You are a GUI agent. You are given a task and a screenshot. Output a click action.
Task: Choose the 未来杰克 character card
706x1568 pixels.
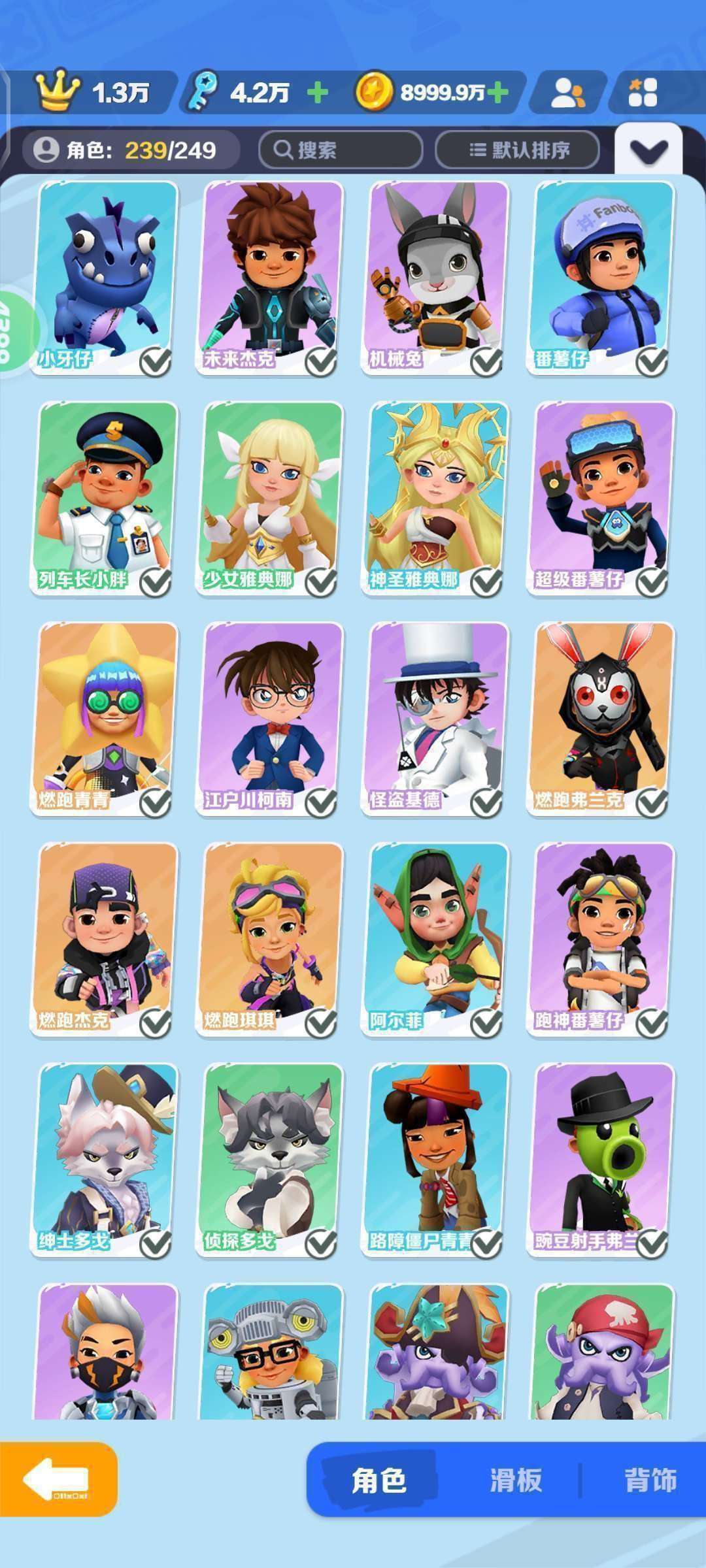coord(270,279)
